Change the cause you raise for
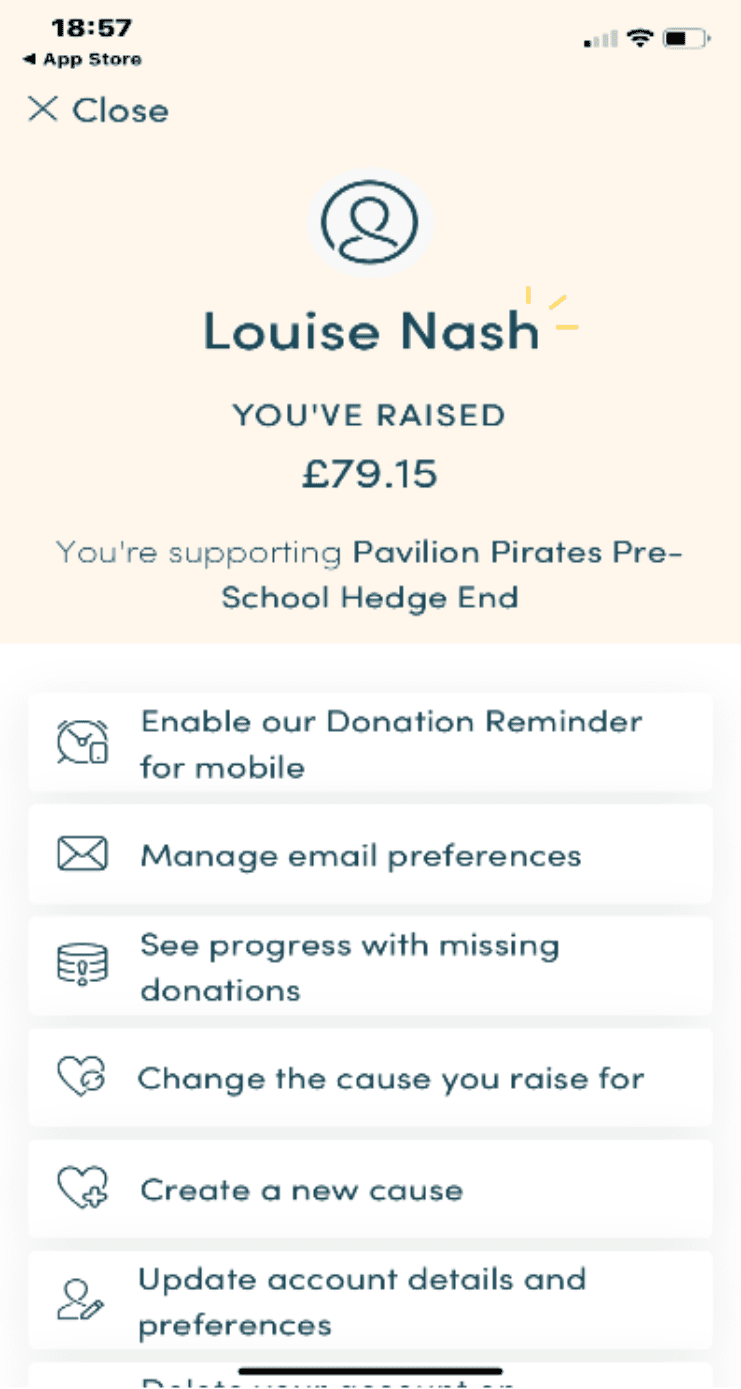The width and height of the screenshot is (741, 1389). (370, 1078)
